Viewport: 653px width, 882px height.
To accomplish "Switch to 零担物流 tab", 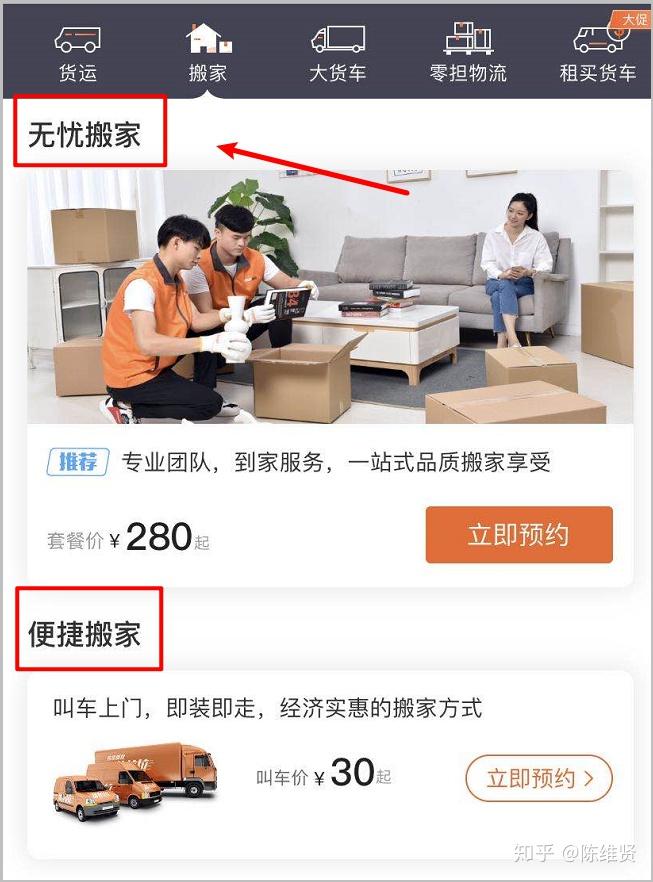I will 468,54.
